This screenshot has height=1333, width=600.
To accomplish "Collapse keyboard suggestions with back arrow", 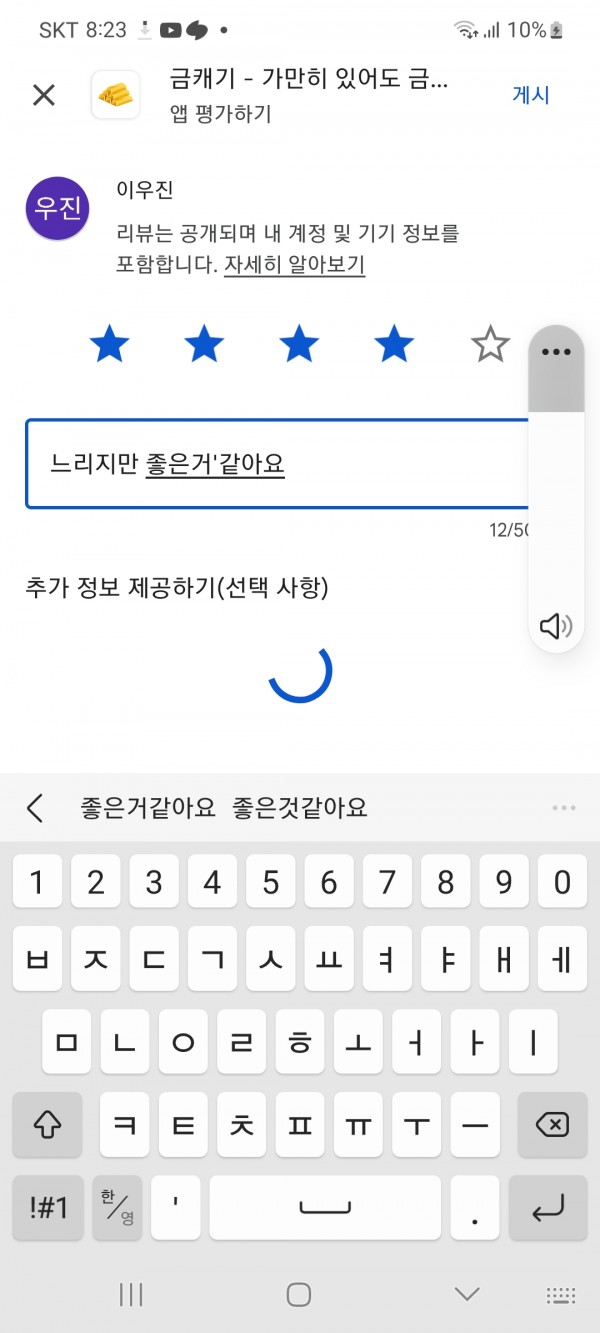I will [x=35, y=807].
